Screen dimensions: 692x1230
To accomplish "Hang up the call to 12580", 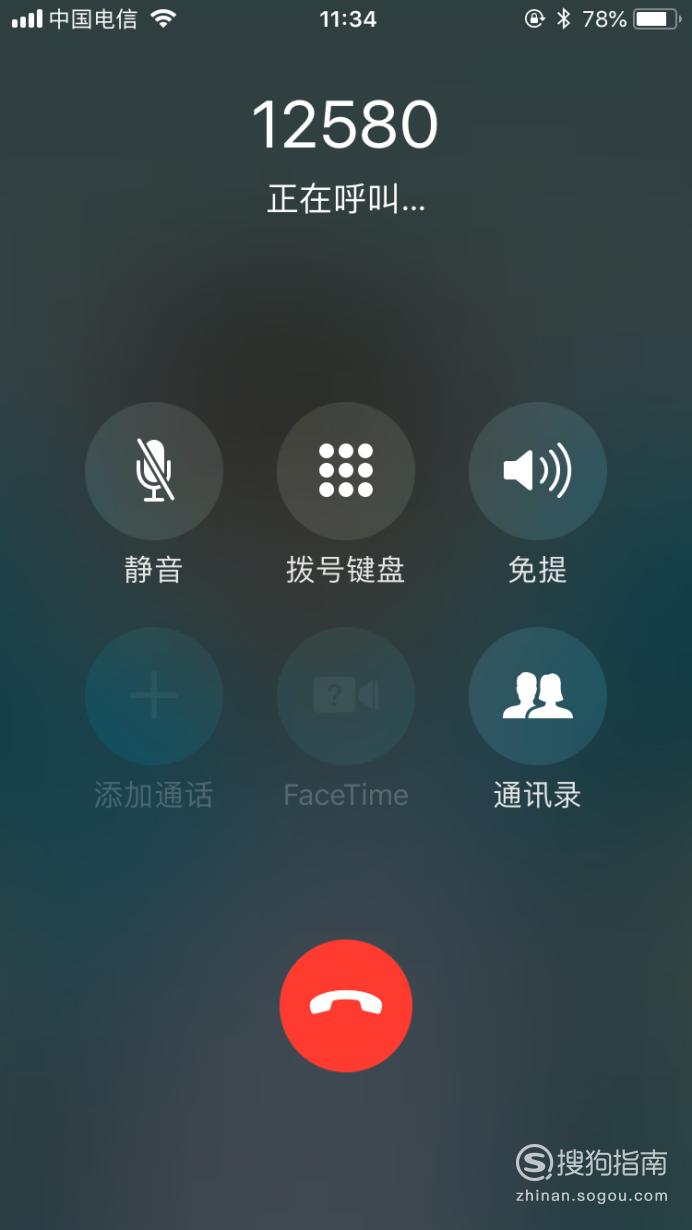I will (346, 1005).
